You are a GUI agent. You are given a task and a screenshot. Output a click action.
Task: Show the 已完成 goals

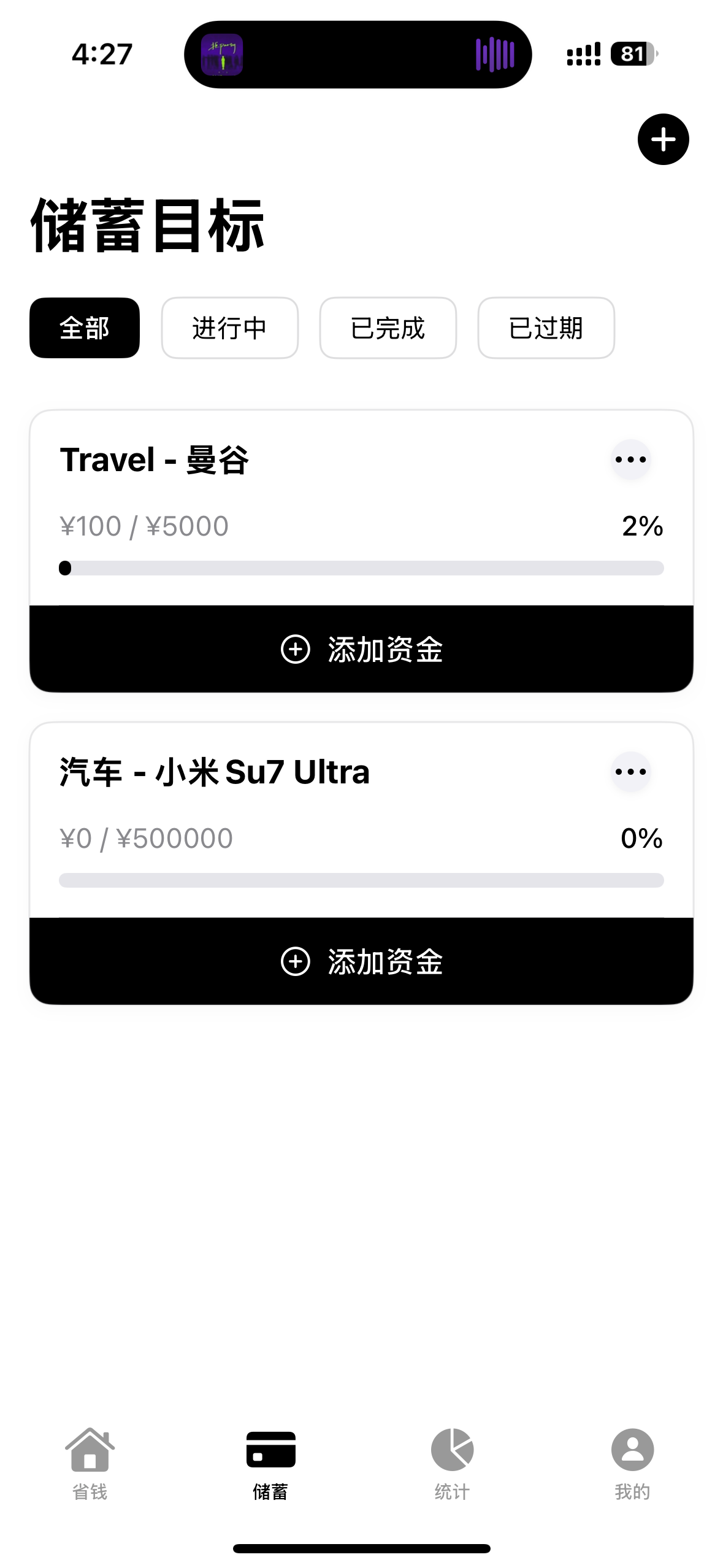coord(388,328)
